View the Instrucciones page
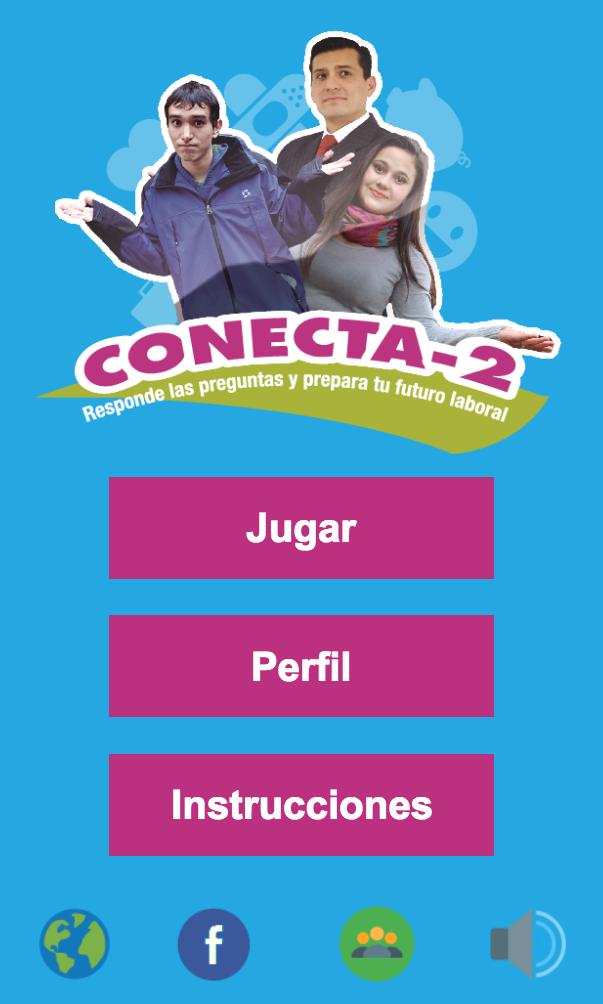This screenshot has height=1004, width=603. pyautogui.click(x=301, y=805)
